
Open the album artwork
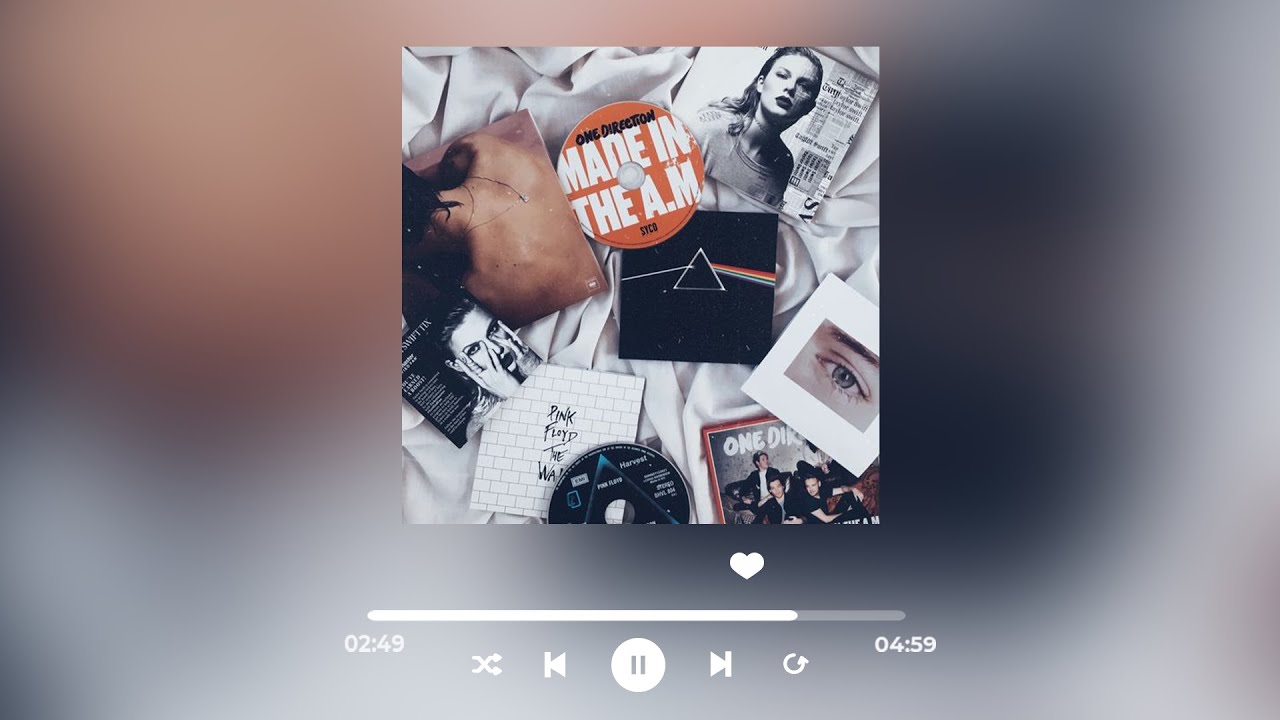(x=640, y=285)
